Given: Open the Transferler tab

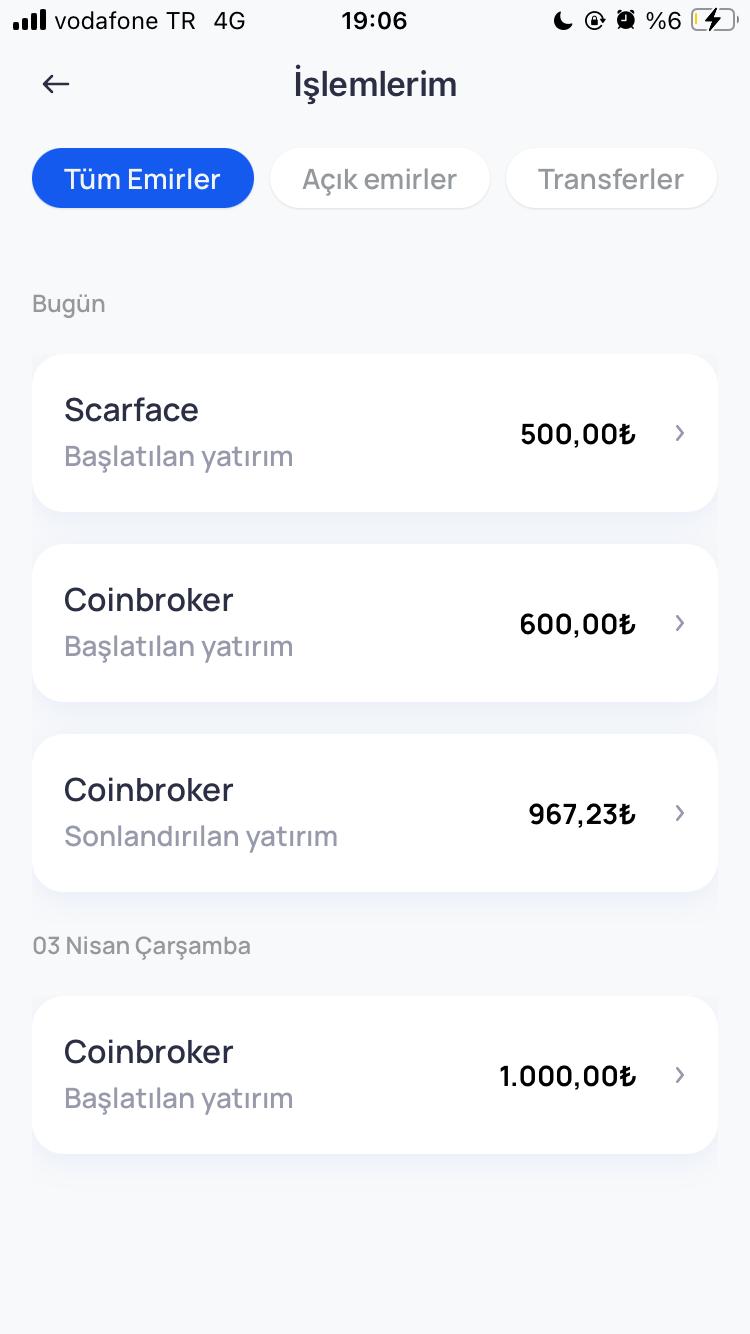Looking at the screenshot, I should point(610,178).
